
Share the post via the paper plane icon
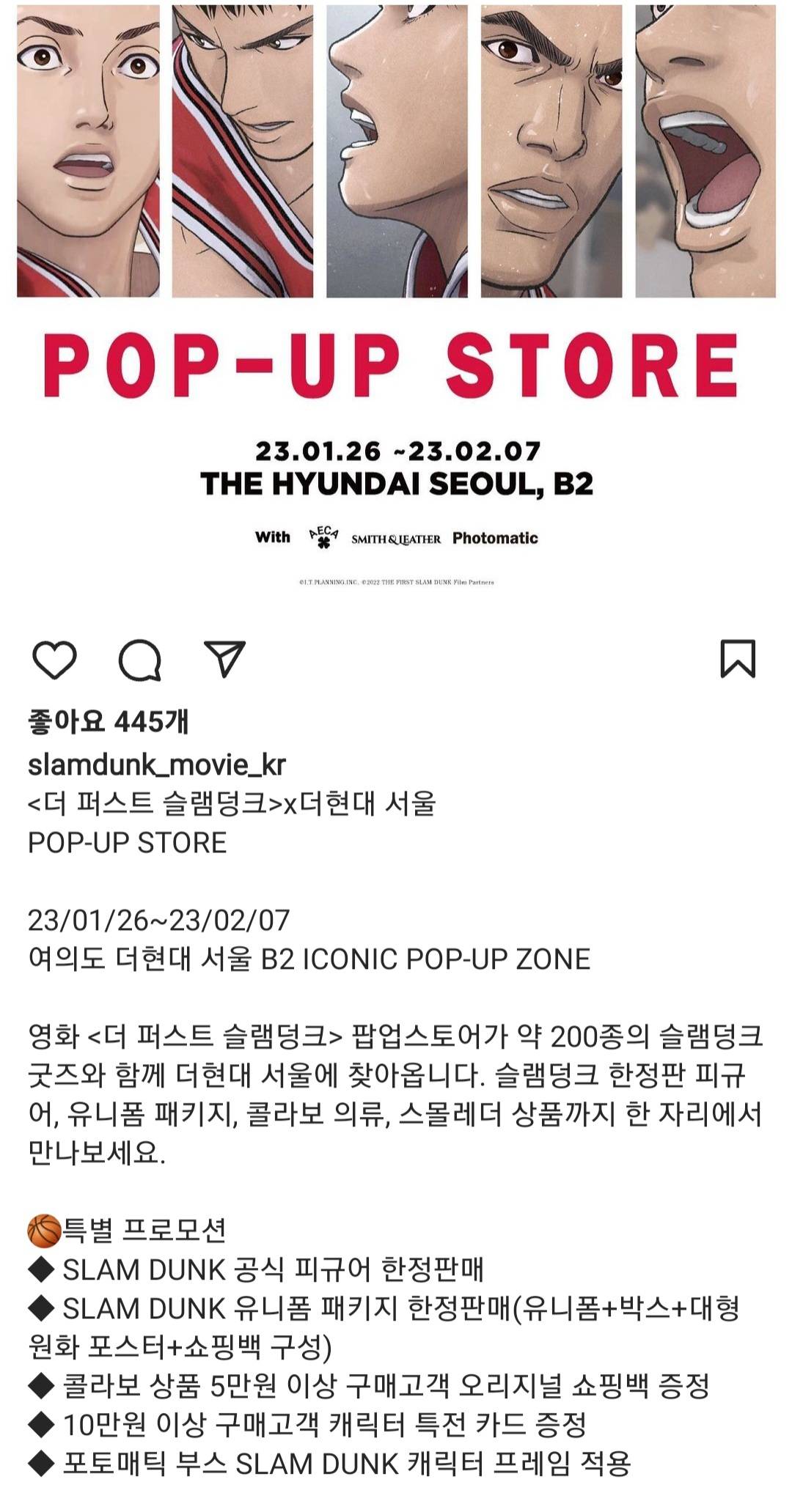[x=224, y=659]
